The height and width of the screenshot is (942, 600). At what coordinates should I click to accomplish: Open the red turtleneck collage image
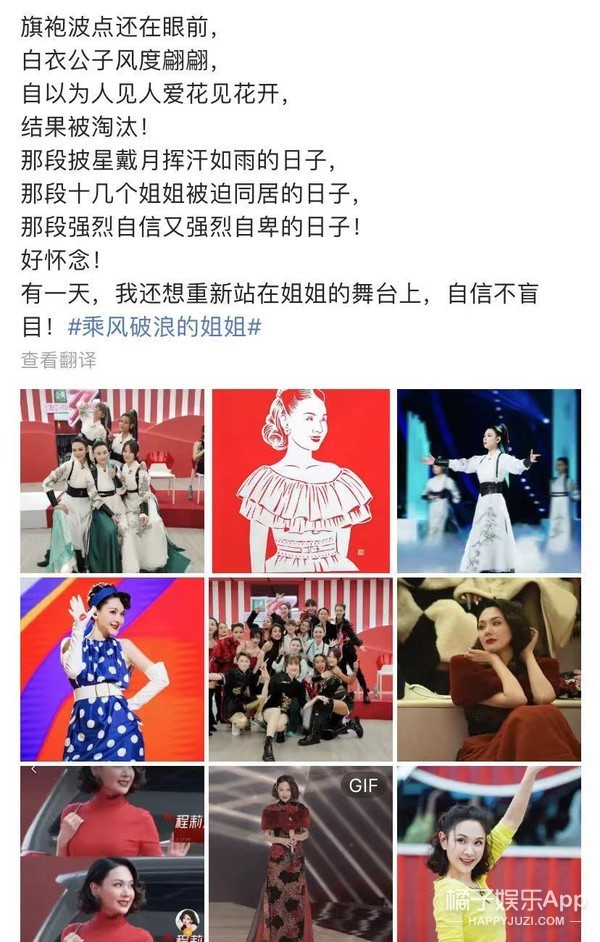click(x=112, y=853)
